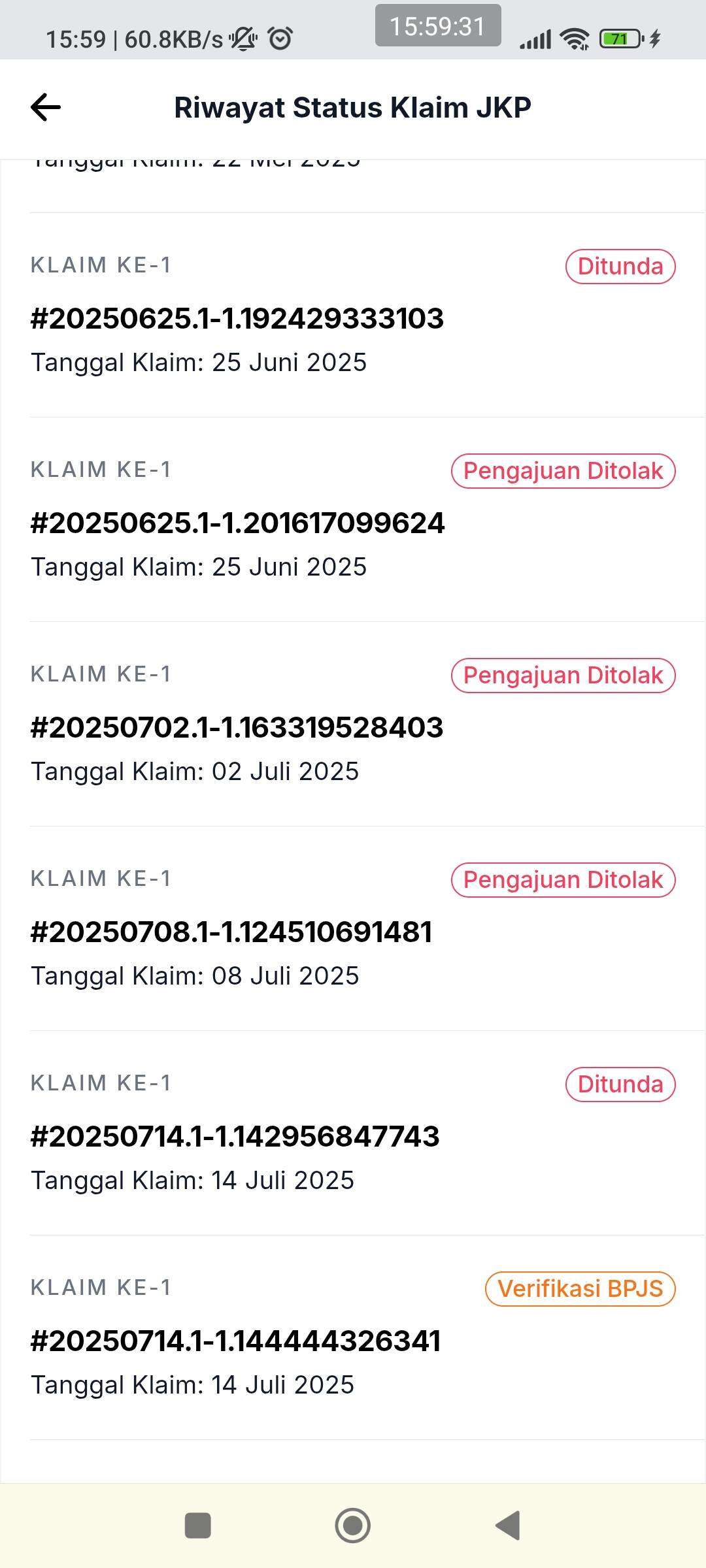
Task: Tap the system home button
Action: pyautogui.click(x=353, y=1526)
